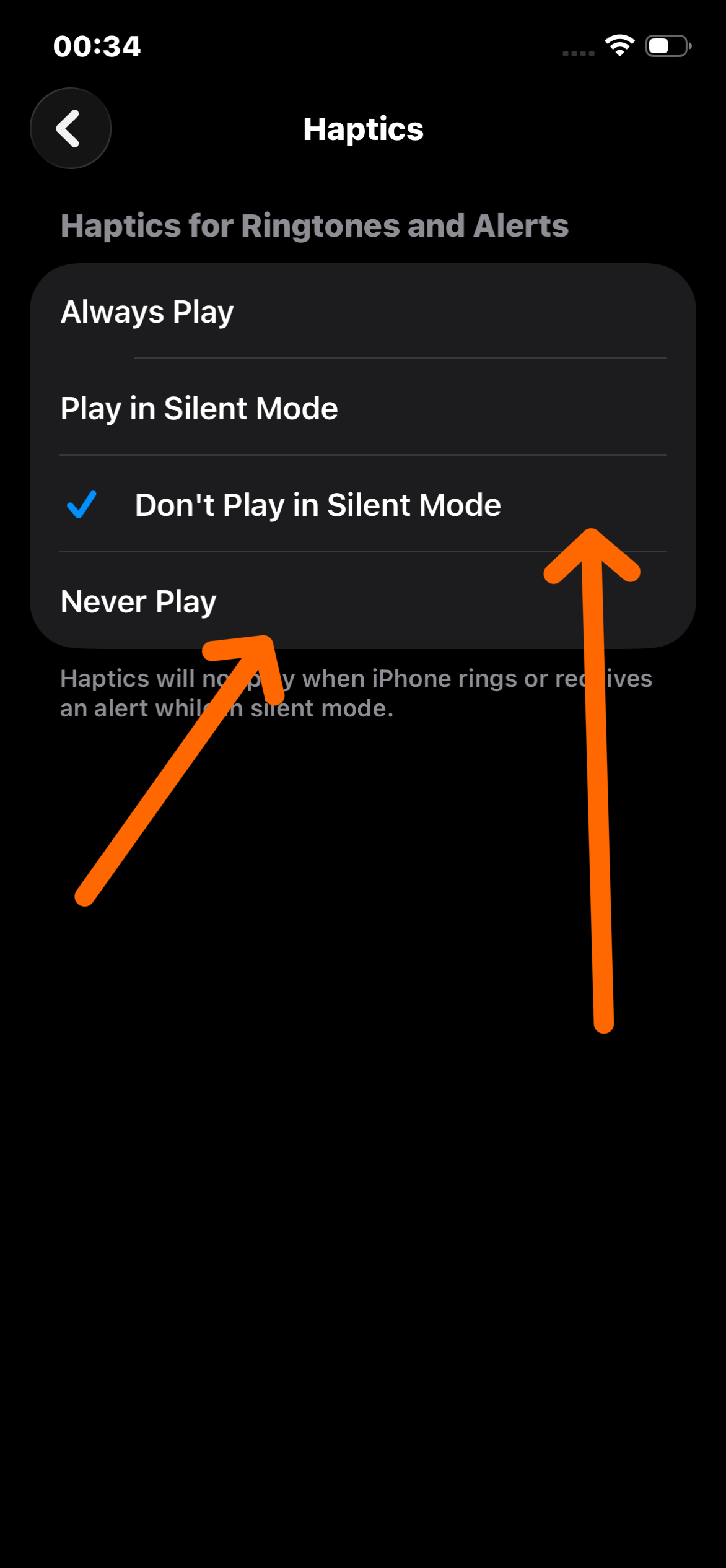
Task: Go back from Haptics screen
Action: pos(70,128)
